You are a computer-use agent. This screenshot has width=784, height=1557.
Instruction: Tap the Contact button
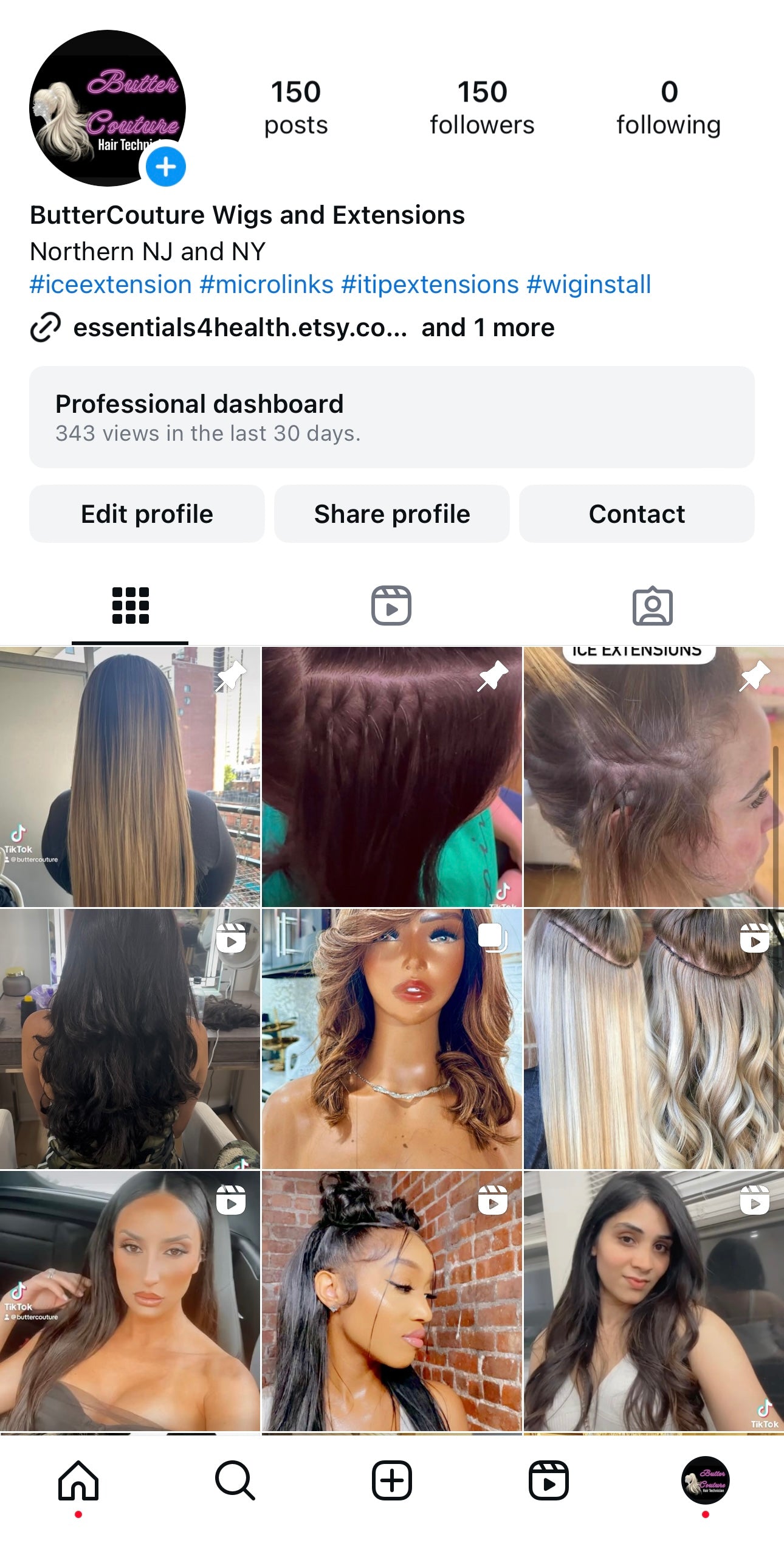pyautogui.click(x=636, y=514)
